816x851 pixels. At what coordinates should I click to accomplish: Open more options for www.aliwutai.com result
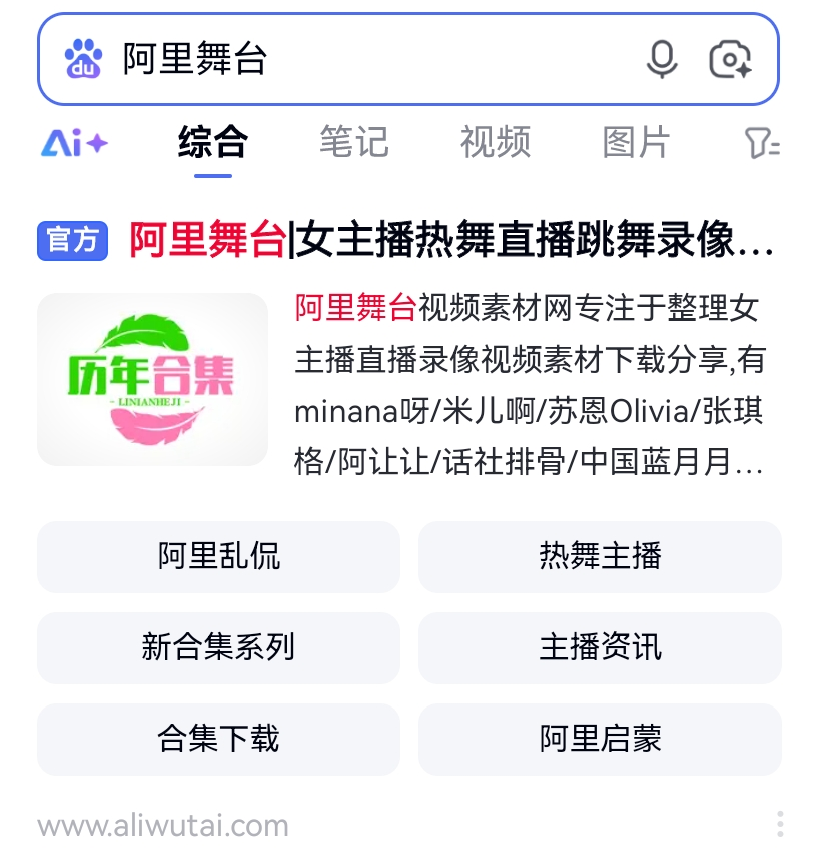779,825
